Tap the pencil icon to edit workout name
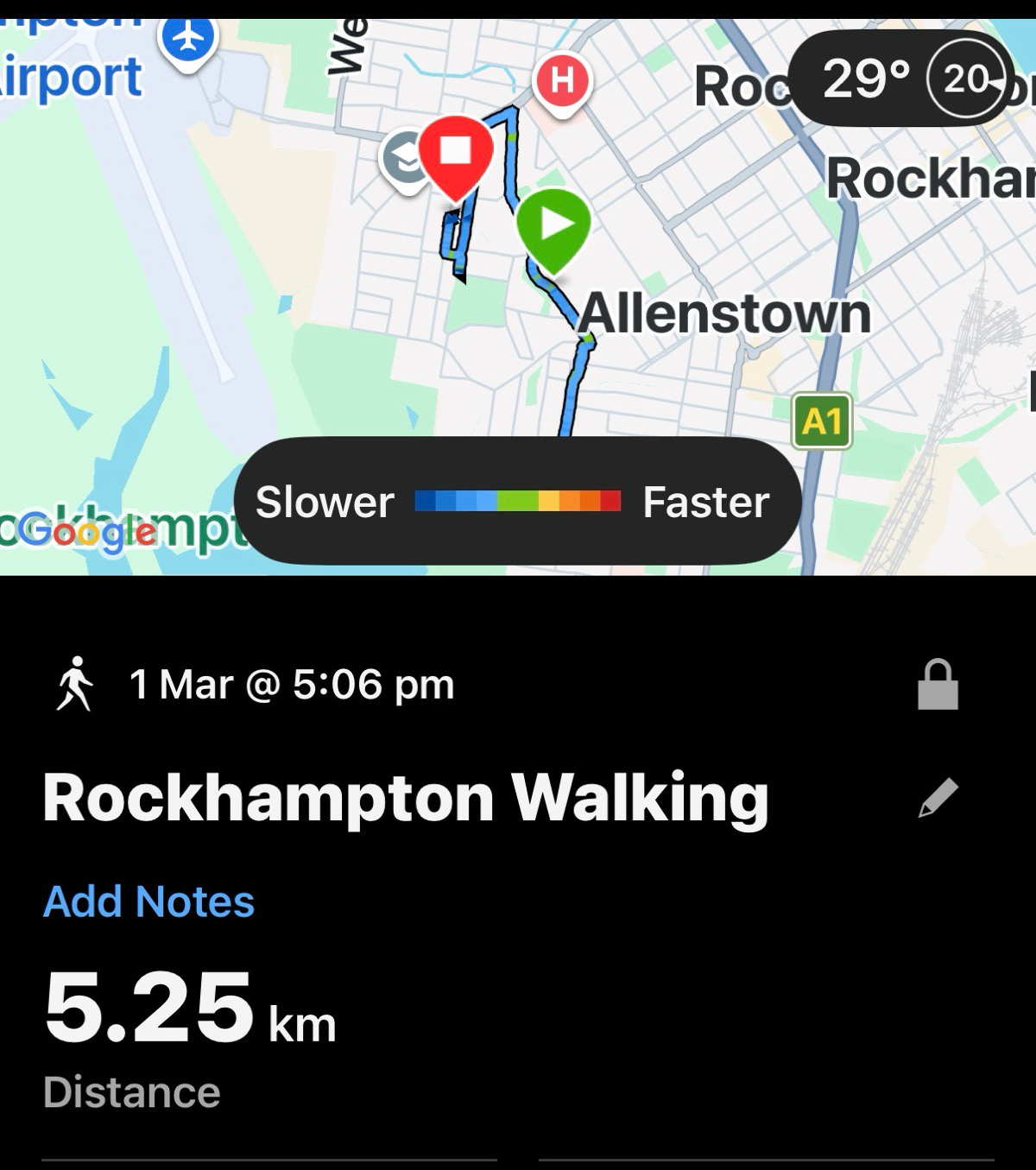Image resolution: width=1036 pixels, height=1170 pixels. pyautogui.click(x=938, y=798)
